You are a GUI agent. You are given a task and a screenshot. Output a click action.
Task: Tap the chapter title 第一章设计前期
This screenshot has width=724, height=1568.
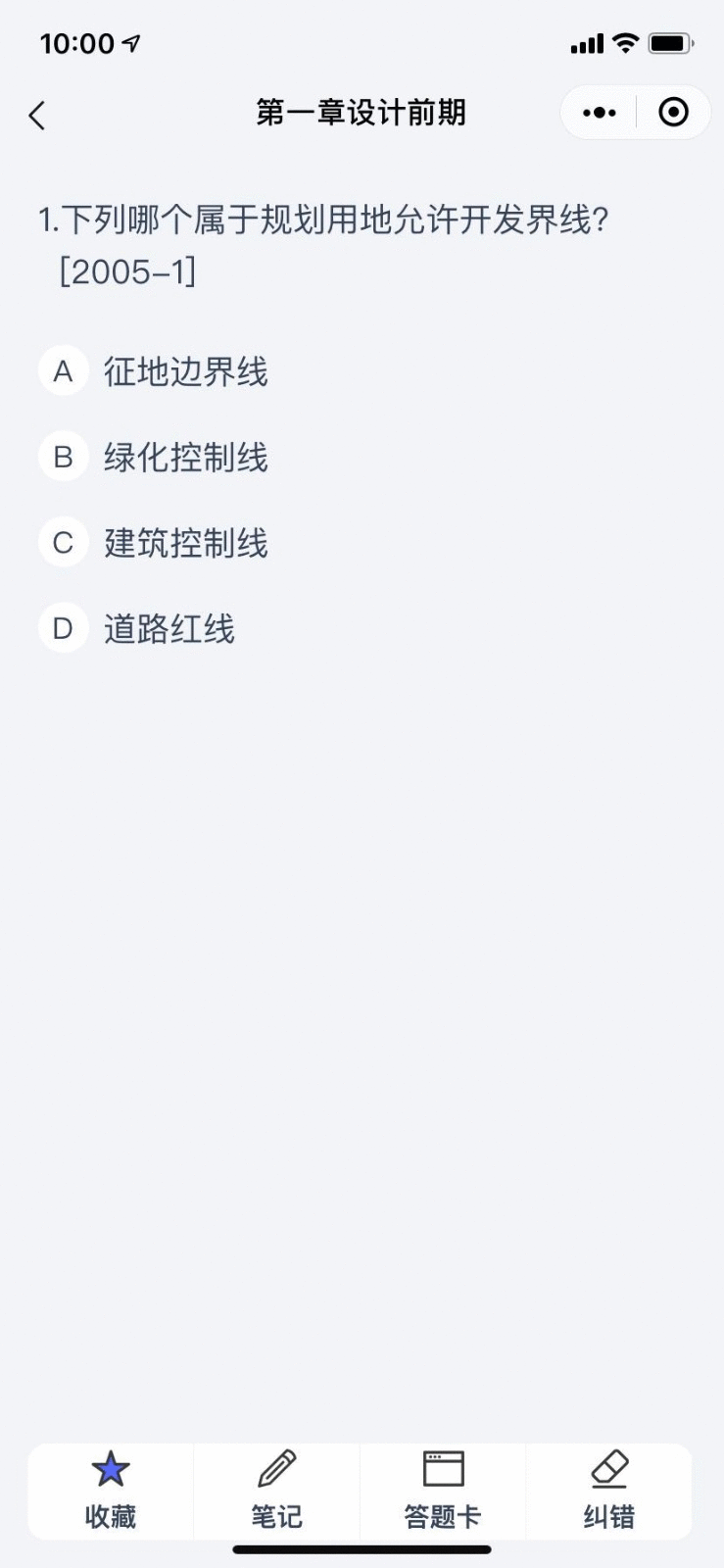362,113
